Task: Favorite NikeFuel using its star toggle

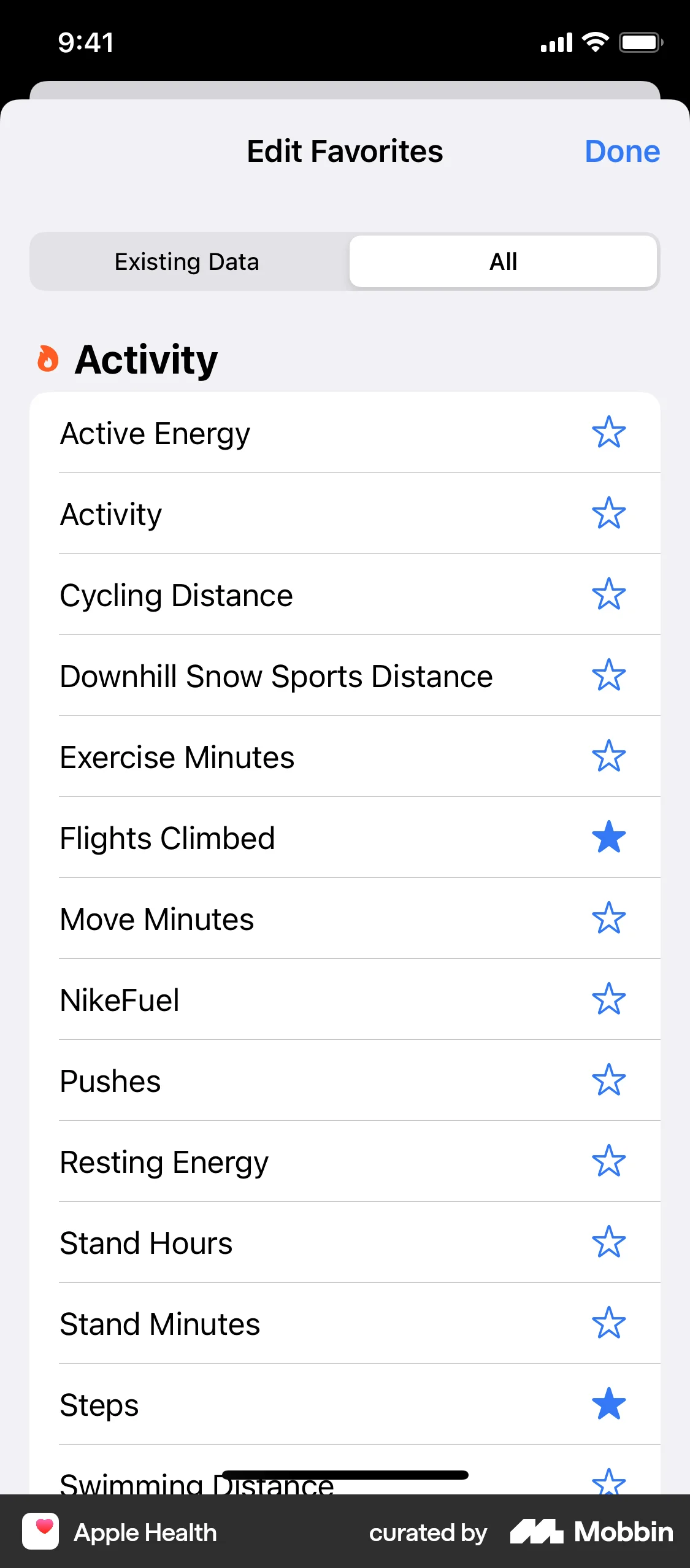Action: [609, 1000]
